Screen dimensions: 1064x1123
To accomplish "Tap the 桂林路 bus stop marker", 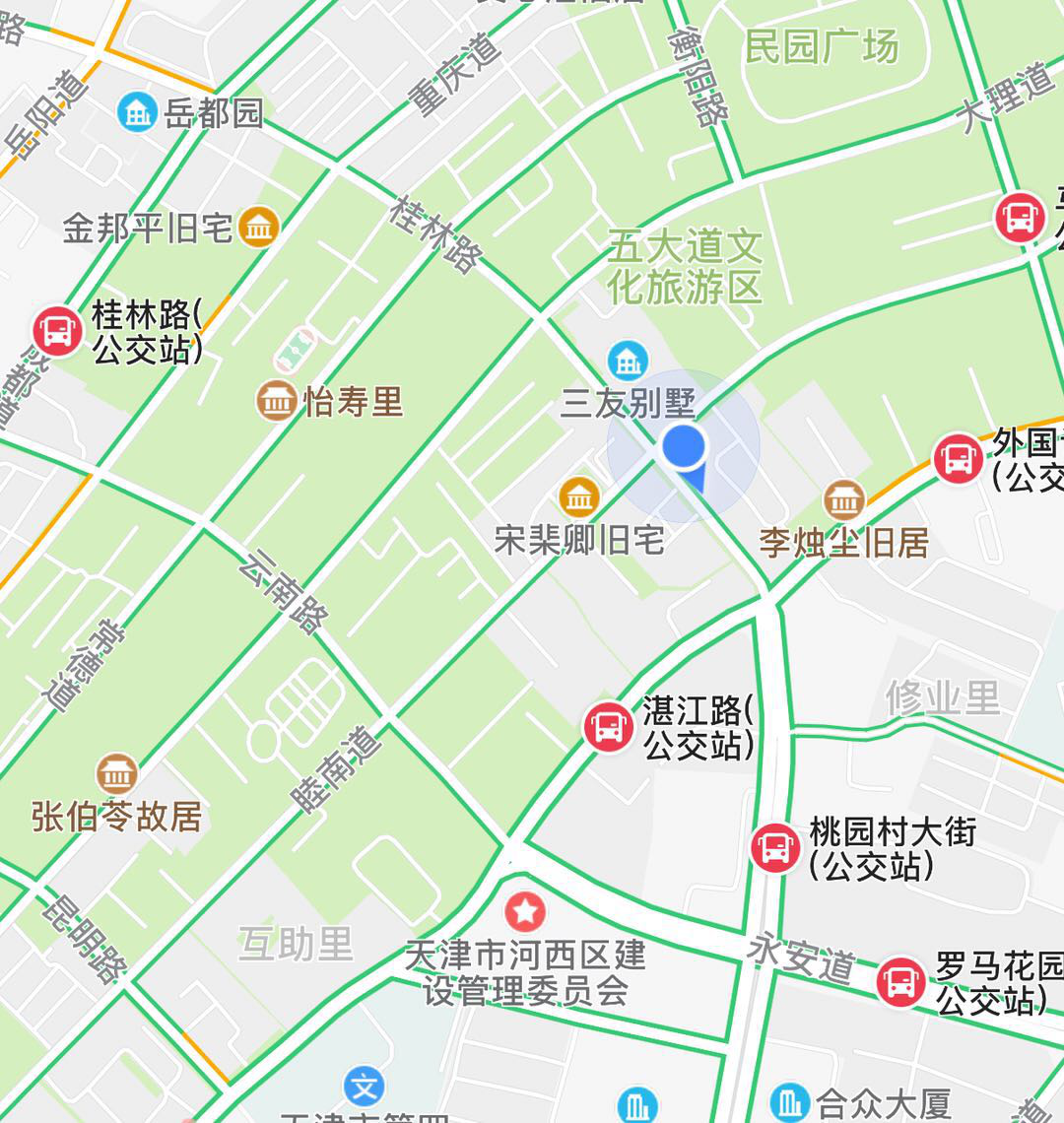I will pyautogui.click(x=58, y=330).
